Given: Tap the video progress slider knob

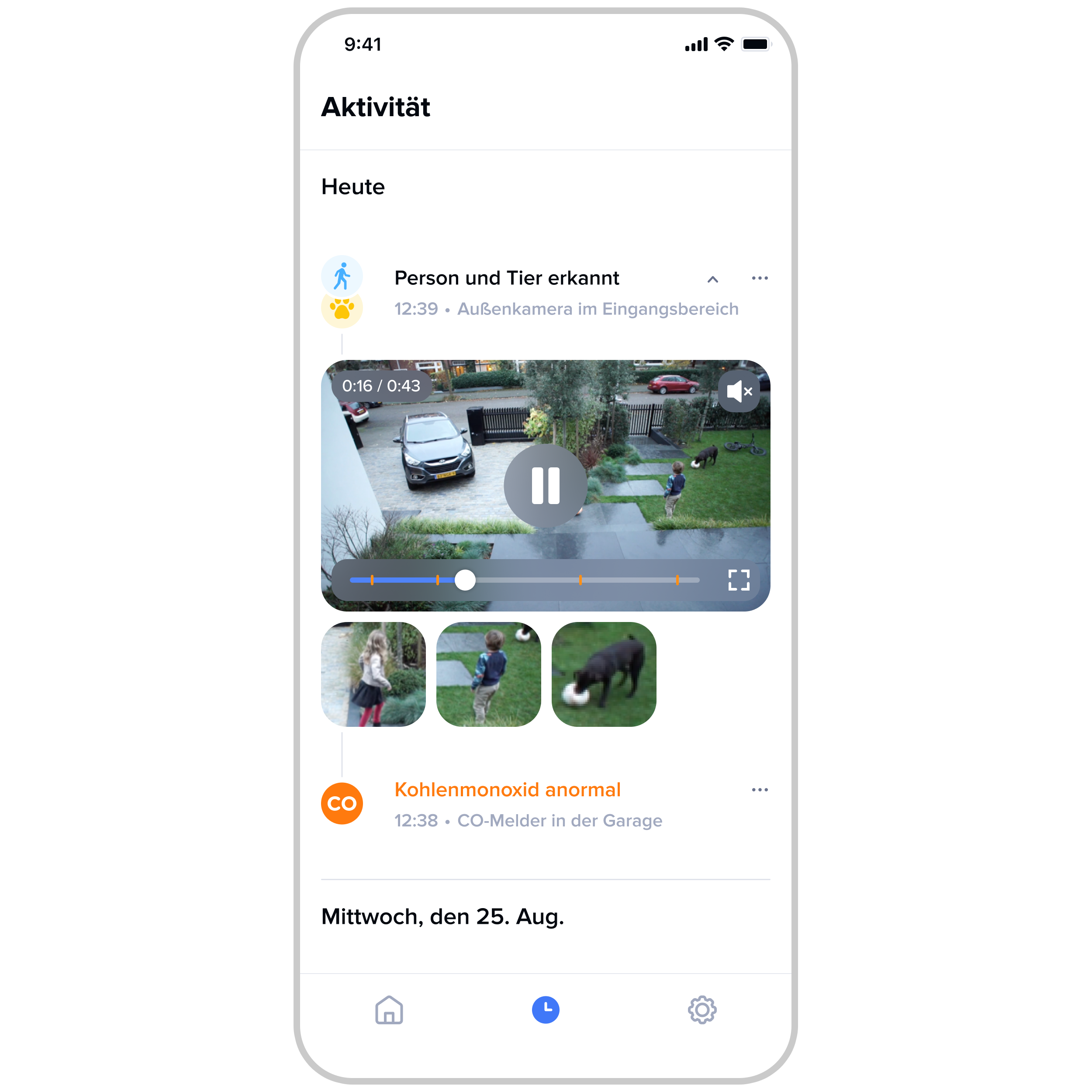Looking at the screenshot, I should click(x=465, y=580).
